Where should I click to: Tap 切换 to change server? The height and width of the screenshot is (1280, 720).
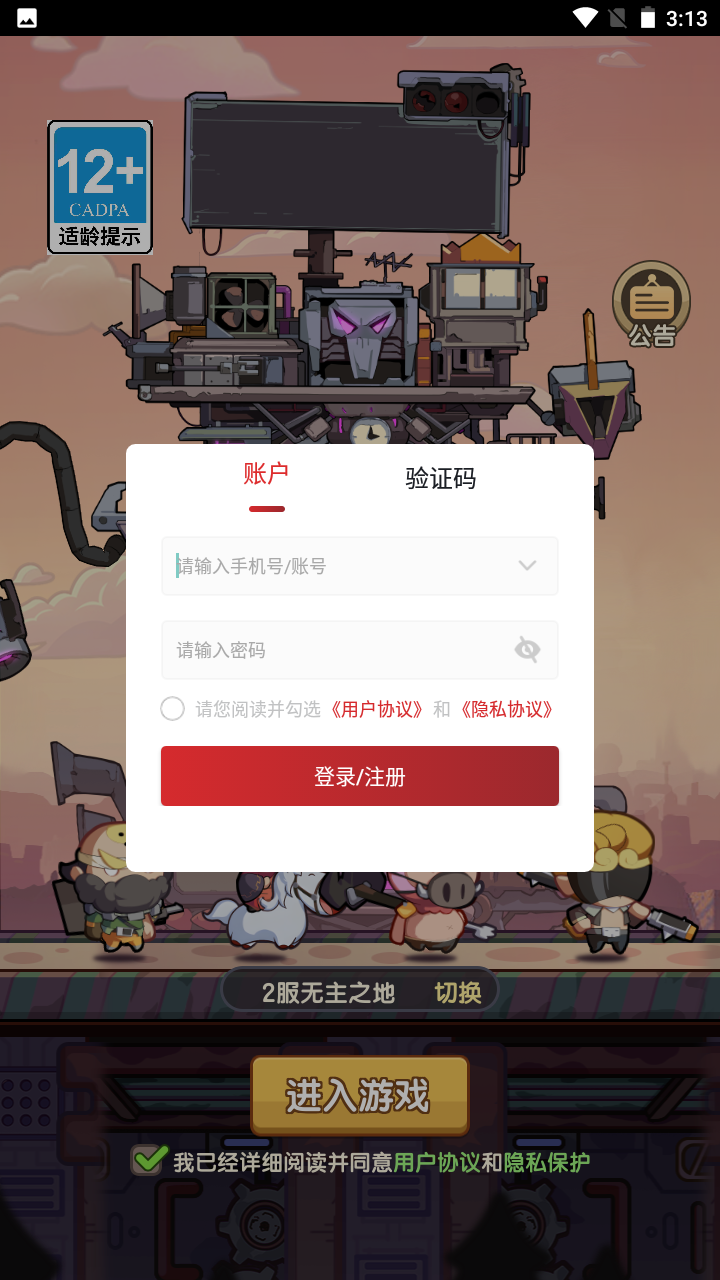458,993
